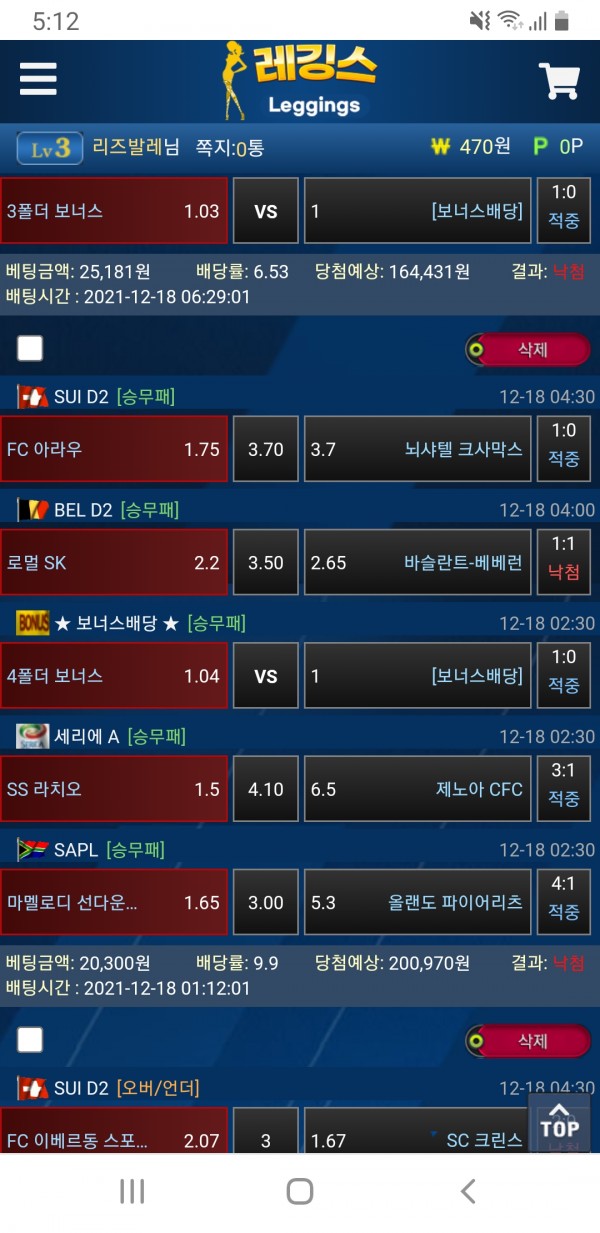The width and height of the screenshot is (600, 1233).
Task: Tap 삭제 above the FC 이베르동 bet
Action: (529, 1041)
